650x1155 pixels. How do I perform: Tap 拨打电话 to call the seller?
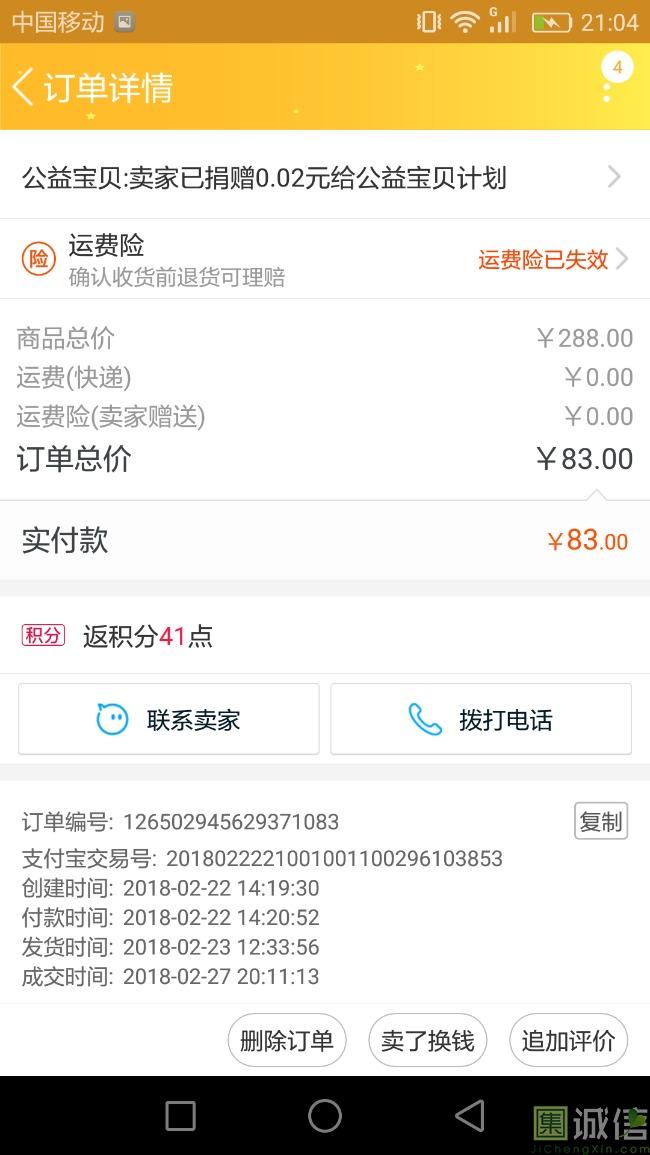480,719
